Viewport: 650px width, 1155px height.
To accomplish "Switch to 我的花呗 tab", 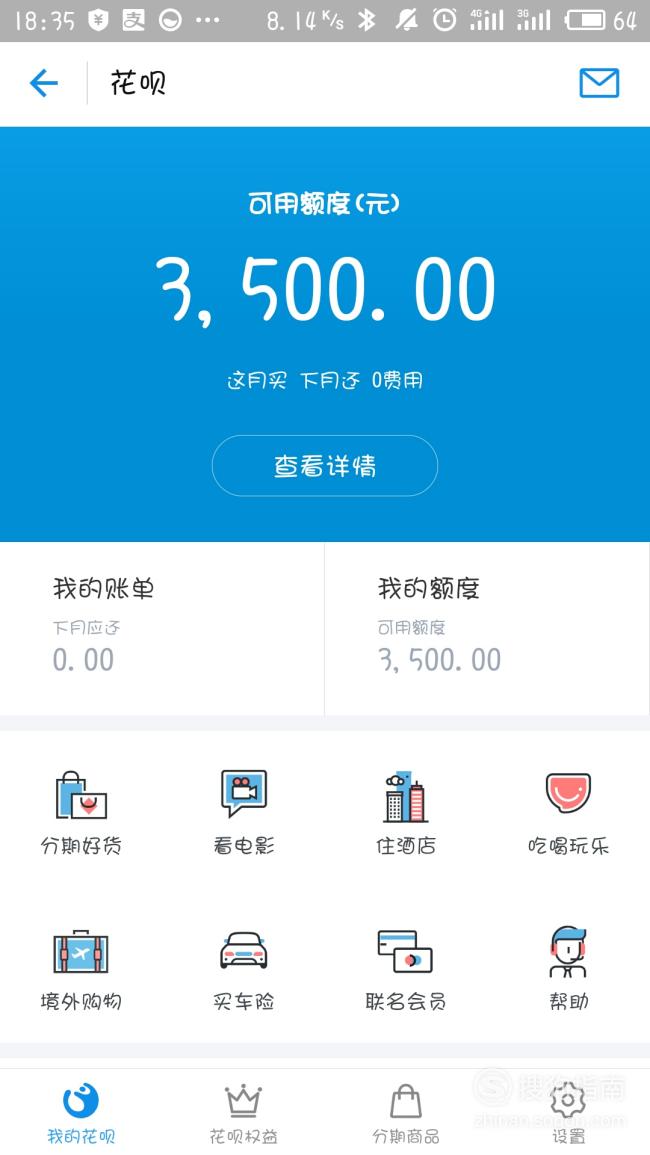I will pos(81,1114).
